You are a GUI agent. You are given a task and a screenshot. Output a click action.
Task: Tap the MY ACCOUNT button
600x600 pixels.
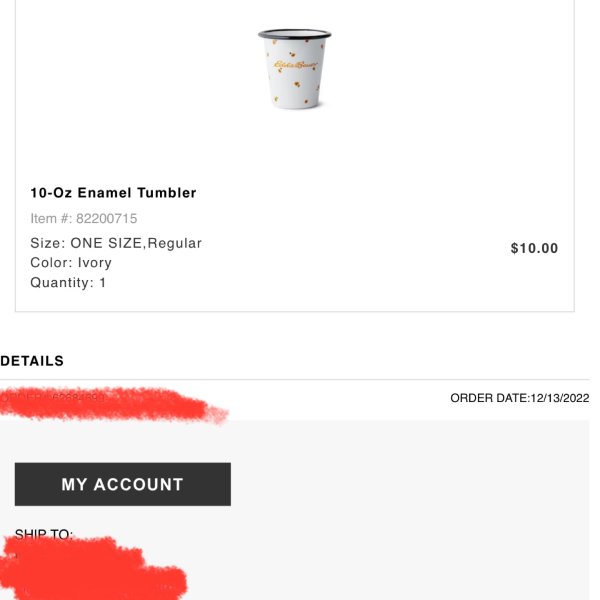click(x=122, y=484)
